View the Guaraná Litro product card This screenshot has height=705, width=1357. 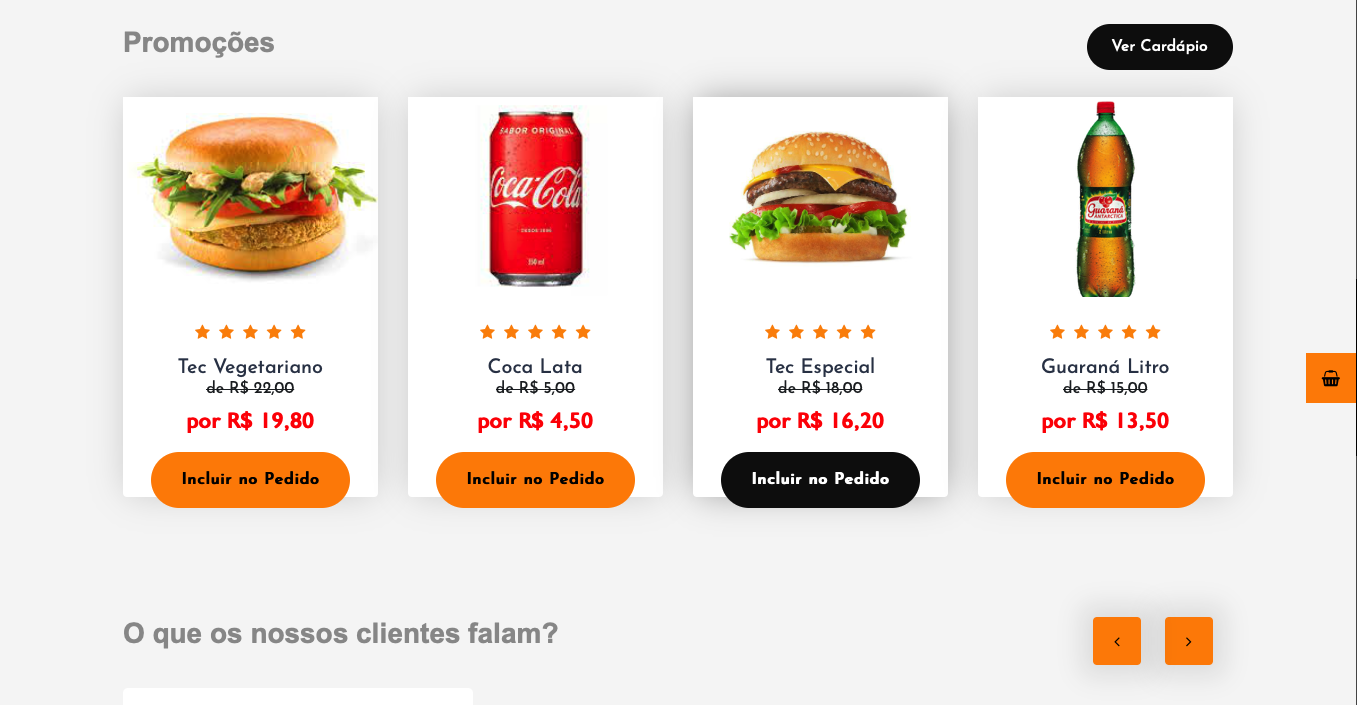point(1105,200)
